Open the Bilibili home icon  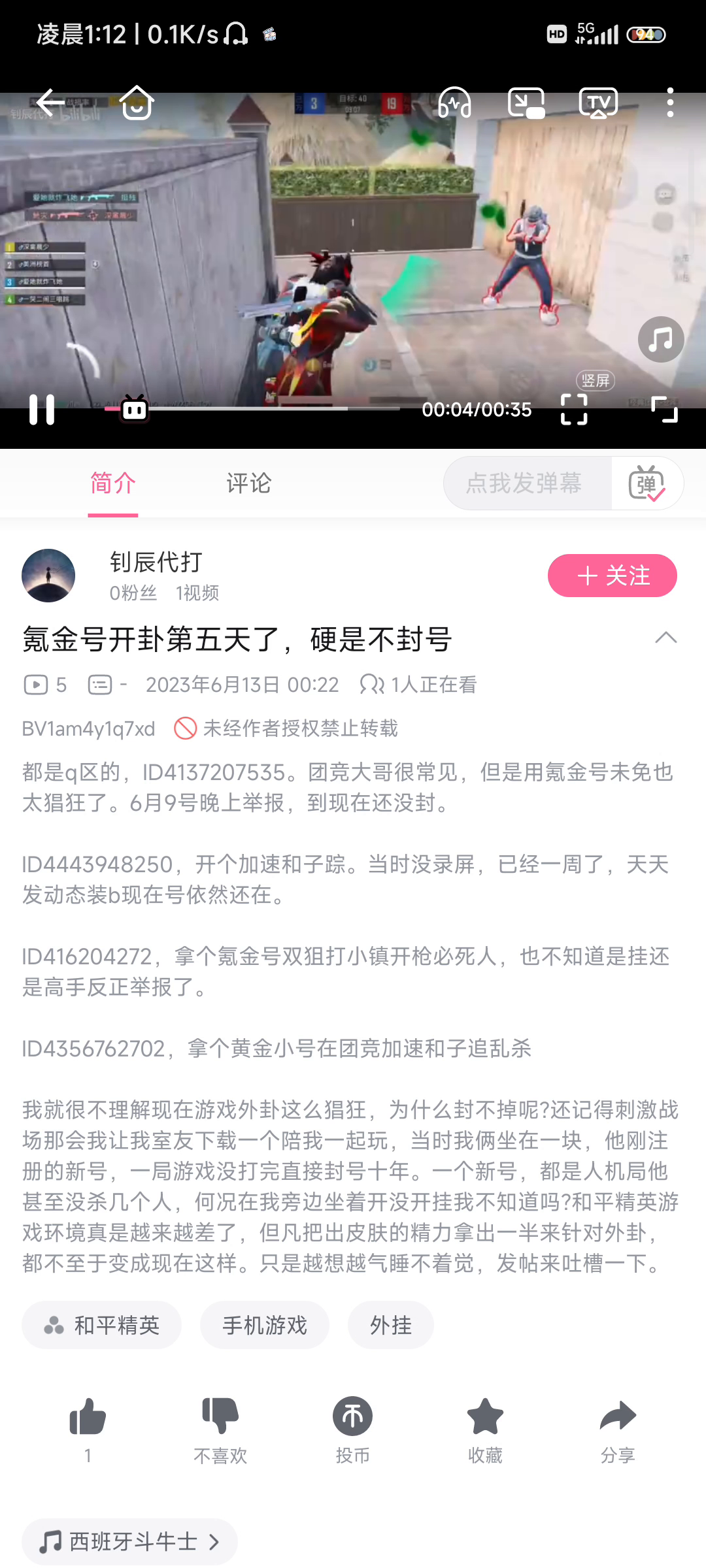tap(137, 103)
